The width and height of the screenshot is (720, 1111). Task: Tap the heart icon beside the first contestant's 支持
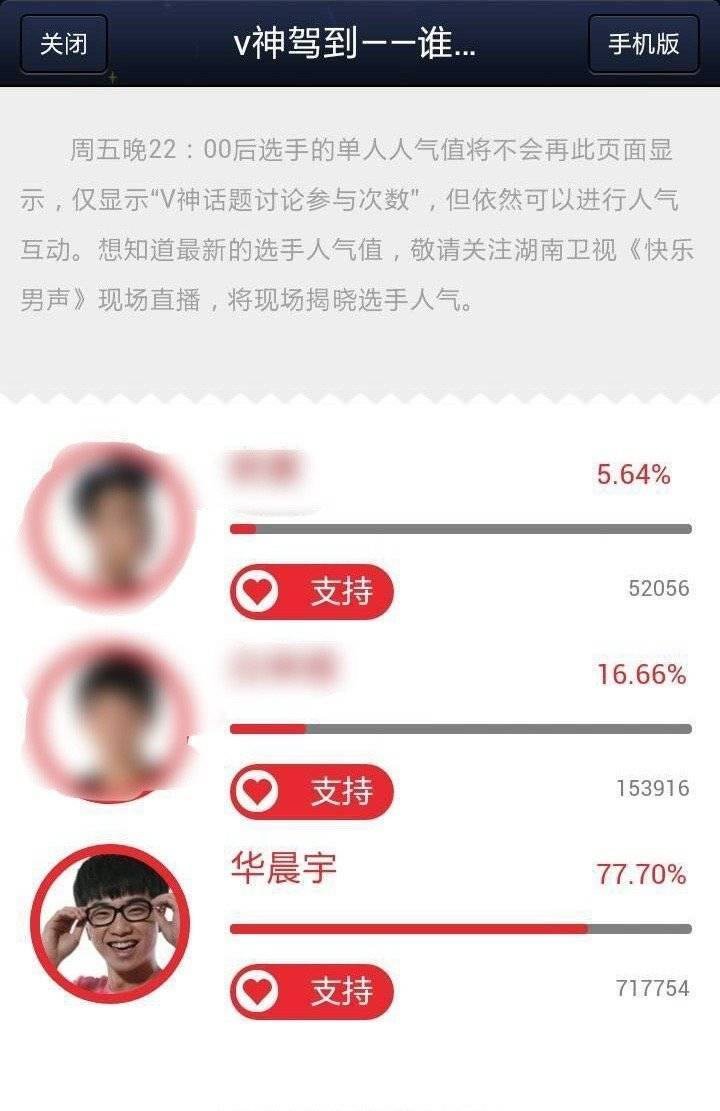coord(258,590)
